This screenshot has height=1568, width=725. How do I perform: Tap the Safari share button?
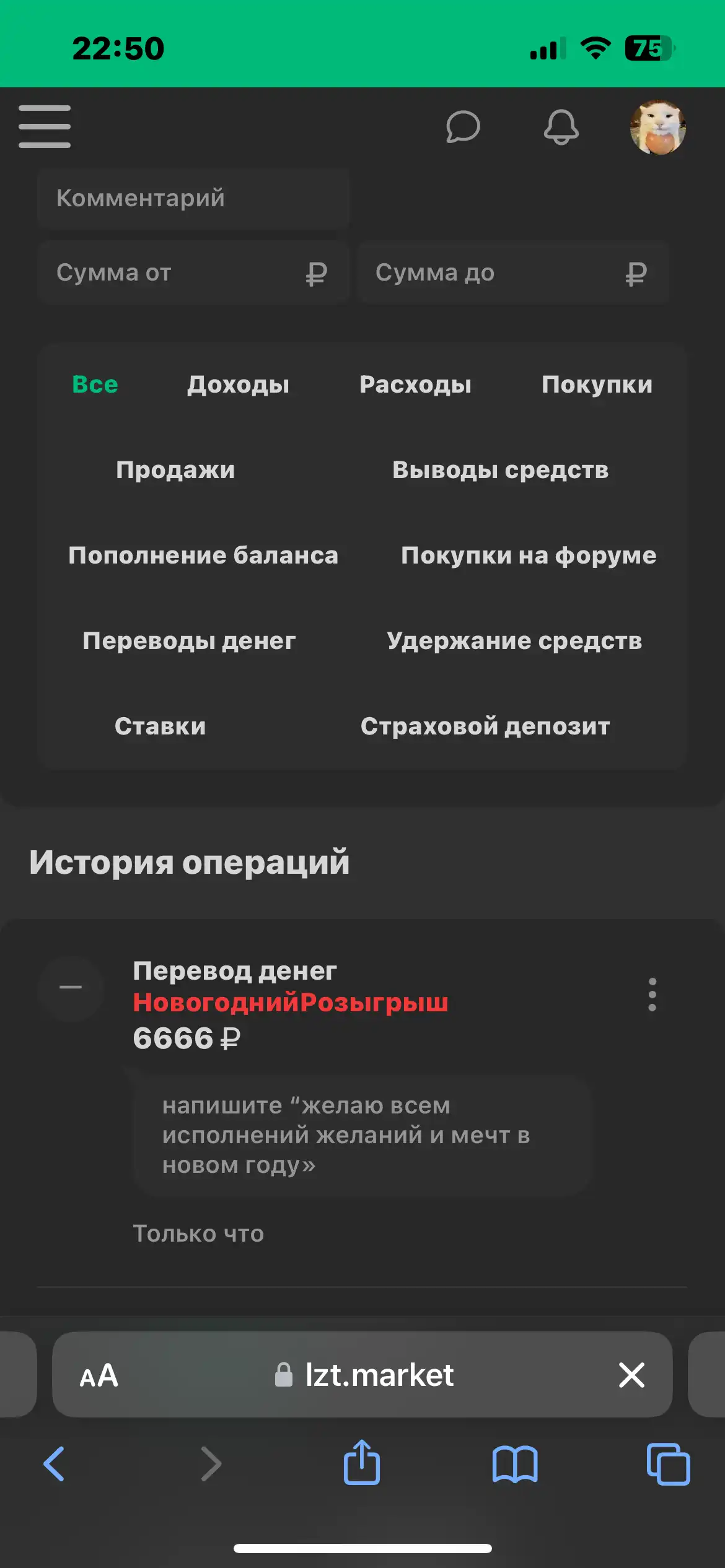(362, 1463)
